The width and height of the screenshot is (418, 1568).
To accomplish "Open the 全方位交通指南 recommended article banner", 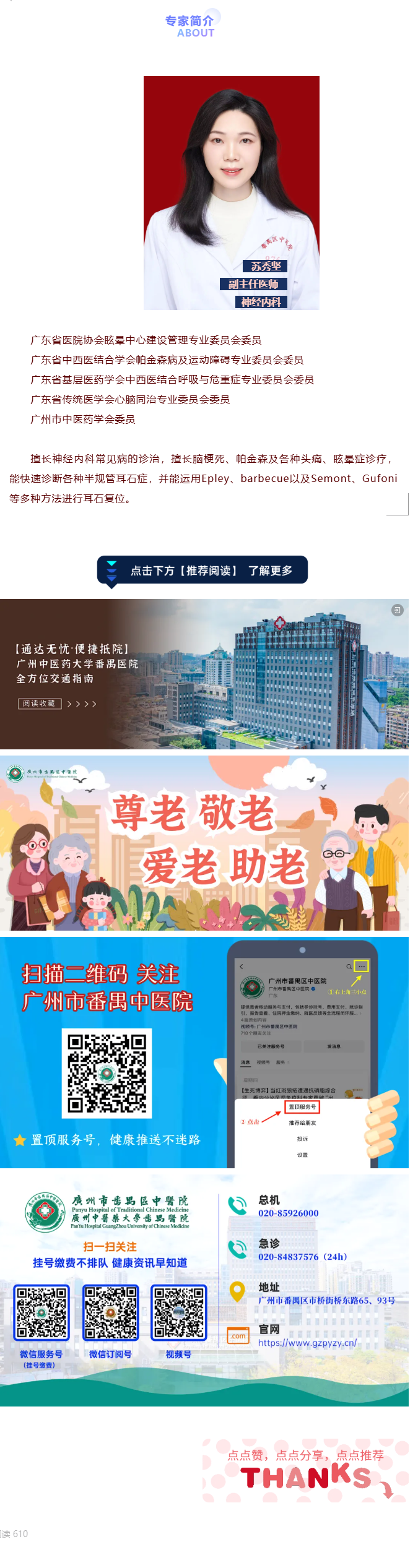I will [204, 674].
